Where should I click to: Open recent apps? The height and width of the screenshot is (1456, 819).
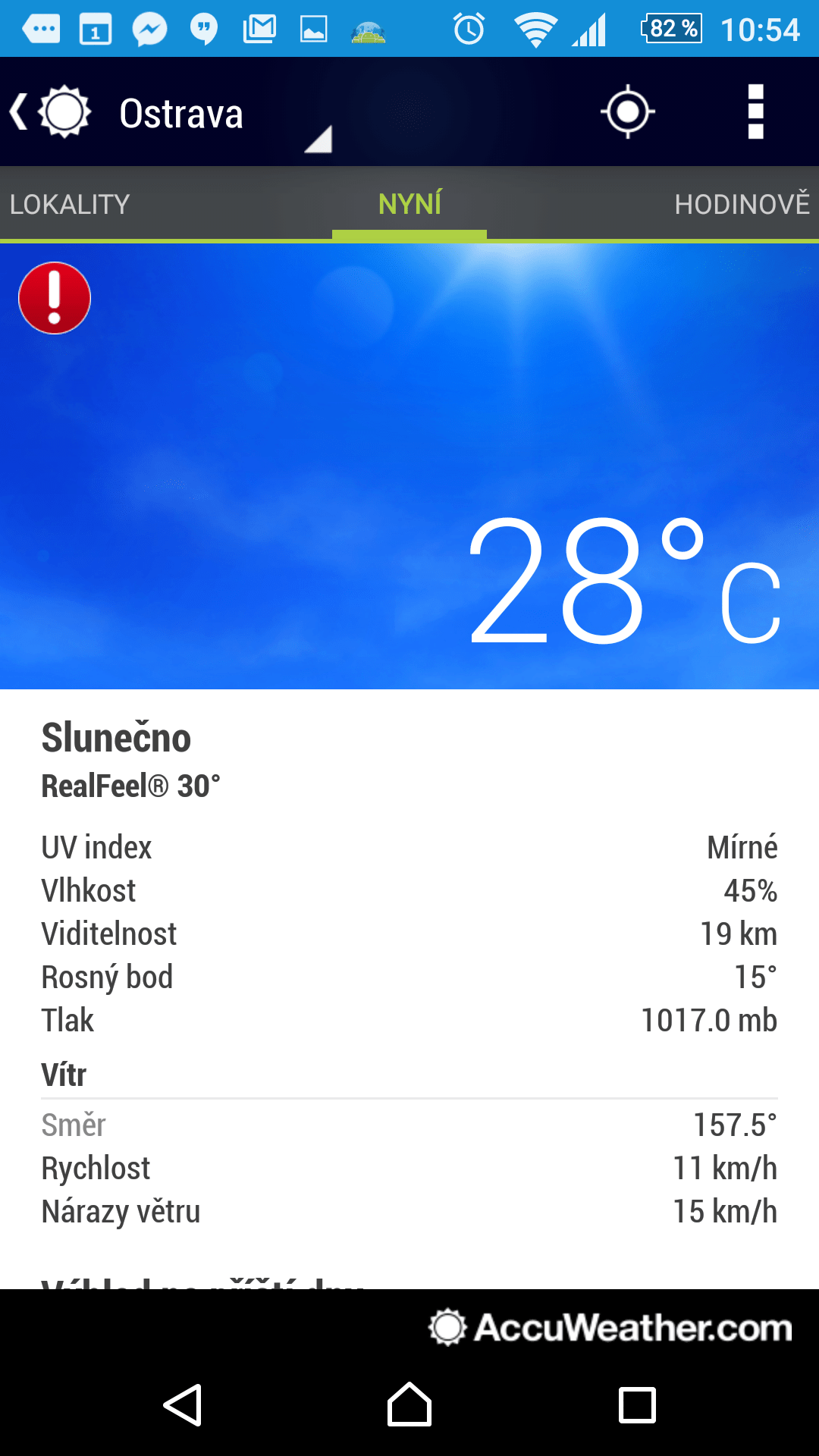pos(637,1405)
